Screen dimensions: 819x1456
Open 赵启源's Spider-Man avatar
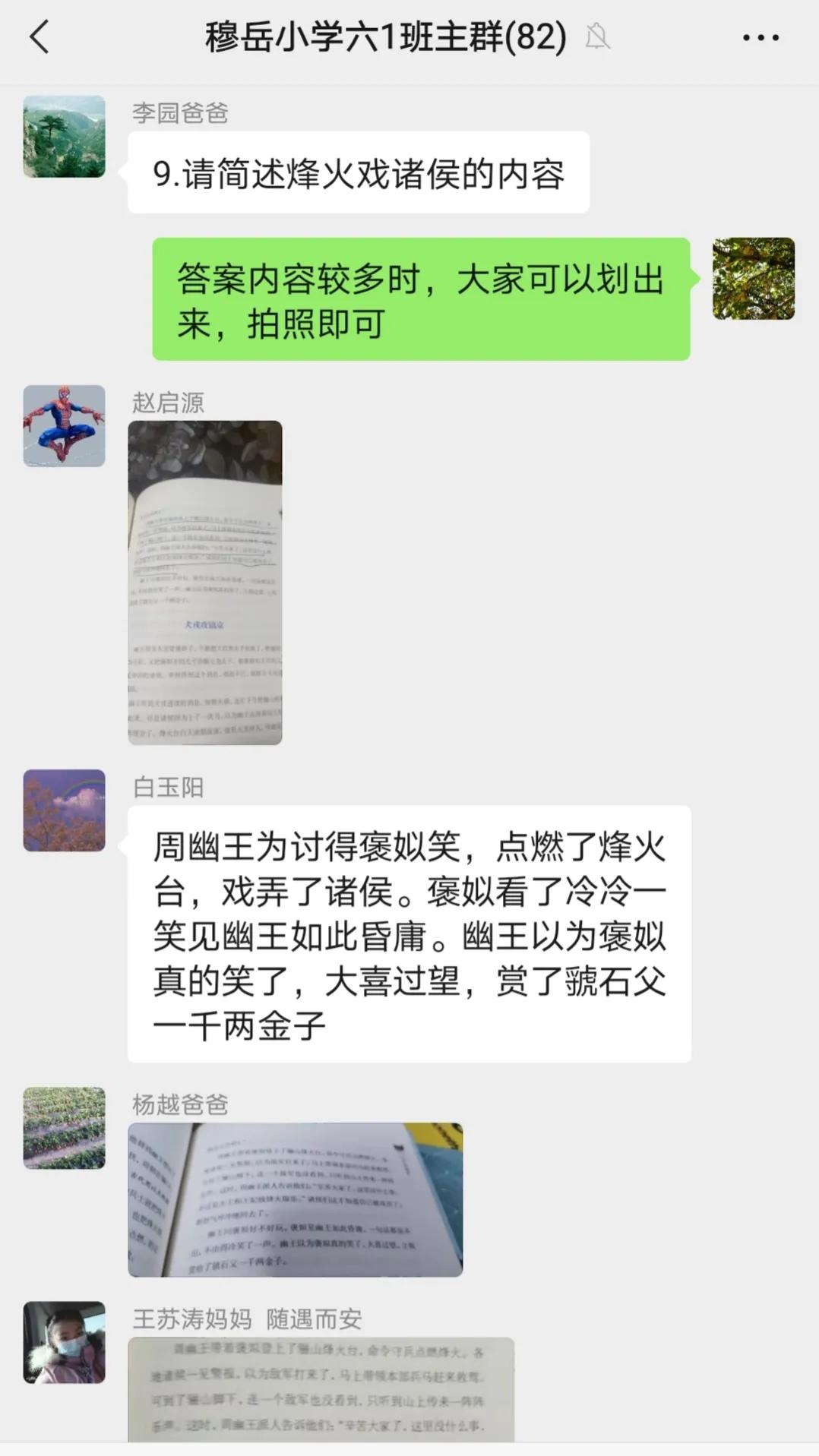65,425
